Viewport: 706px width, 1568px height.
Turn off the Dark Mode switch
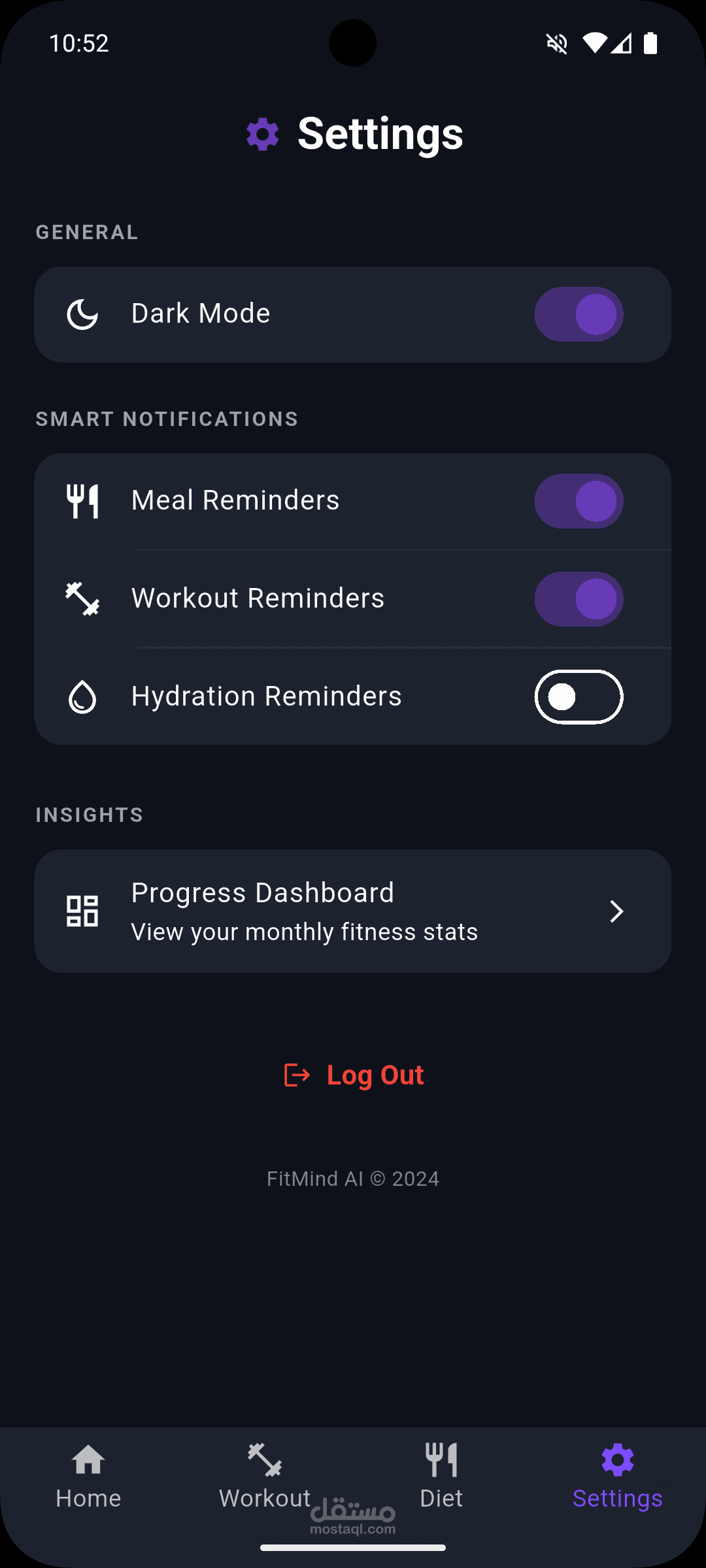click(579, 314)
